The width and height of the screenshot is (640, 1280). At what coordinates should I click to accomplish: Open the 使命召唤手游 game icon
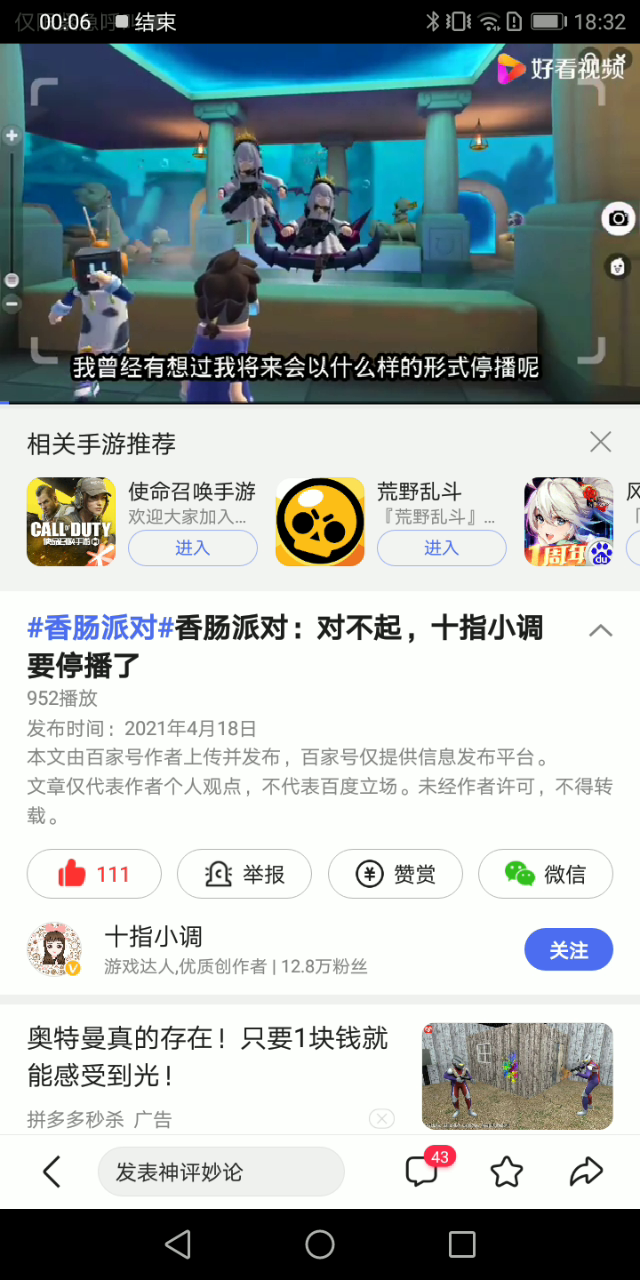pyautogui.click(x=71, y=521)
